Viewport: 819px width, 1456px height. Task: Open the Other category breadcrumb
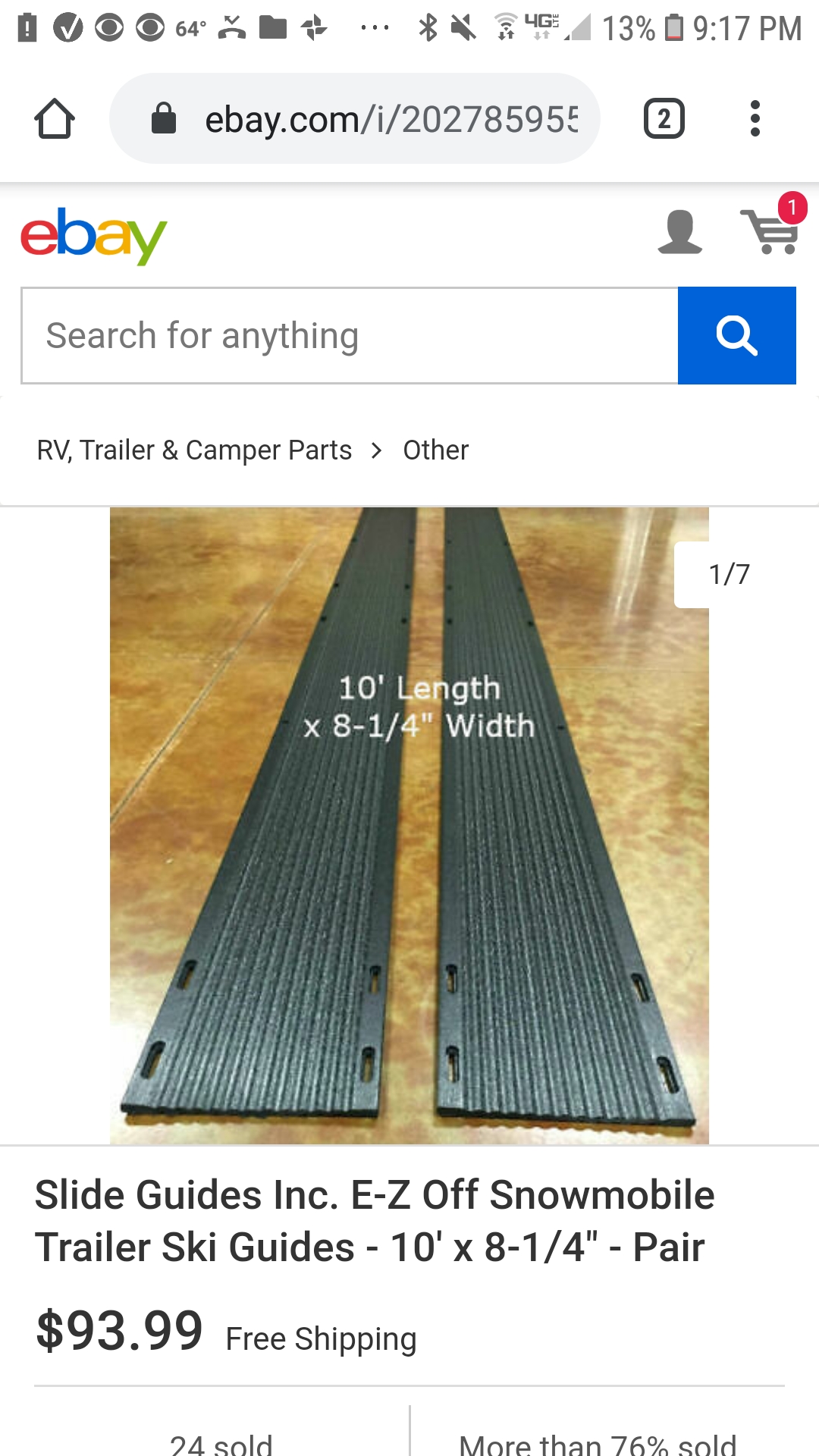pos(436,450)
